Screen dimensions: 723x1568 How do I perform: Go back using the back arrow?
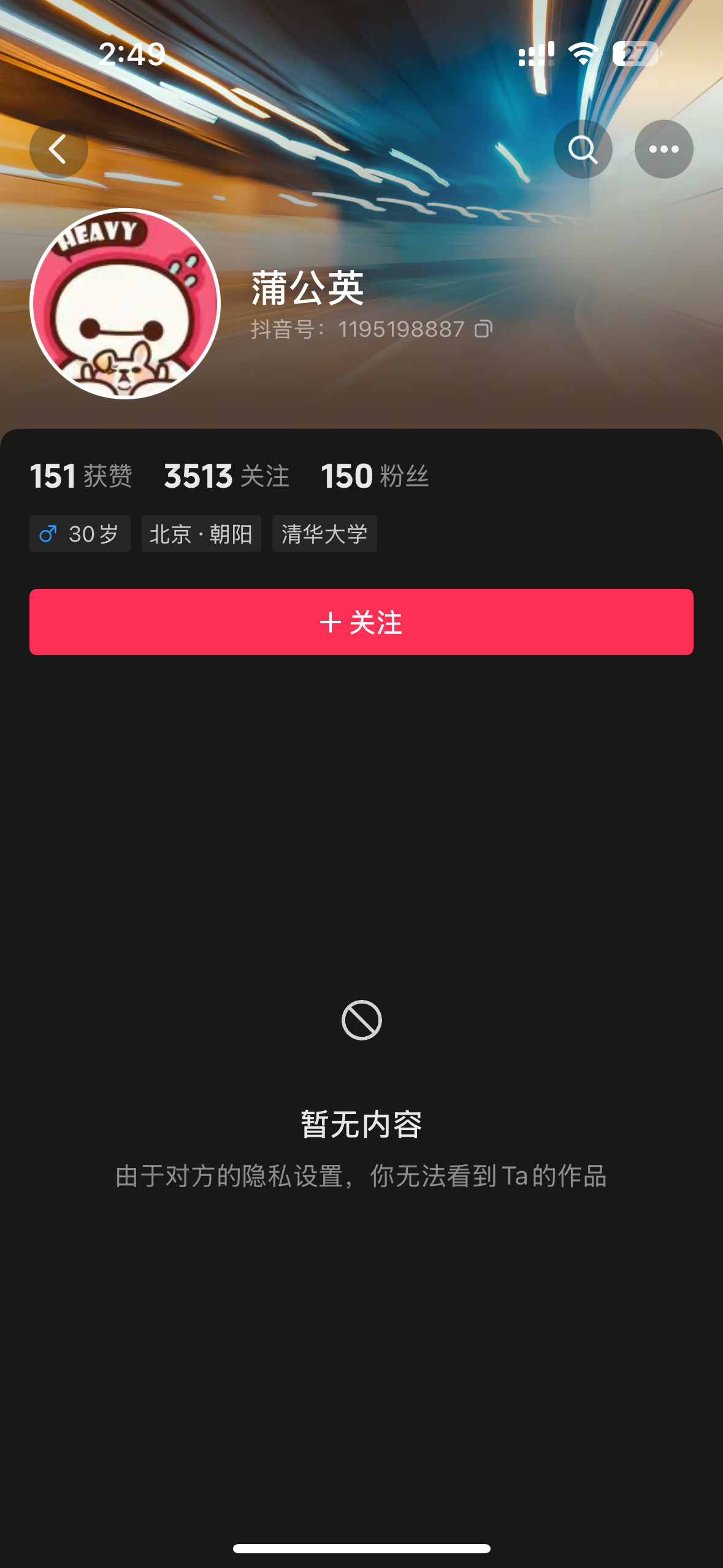[59, 149]
